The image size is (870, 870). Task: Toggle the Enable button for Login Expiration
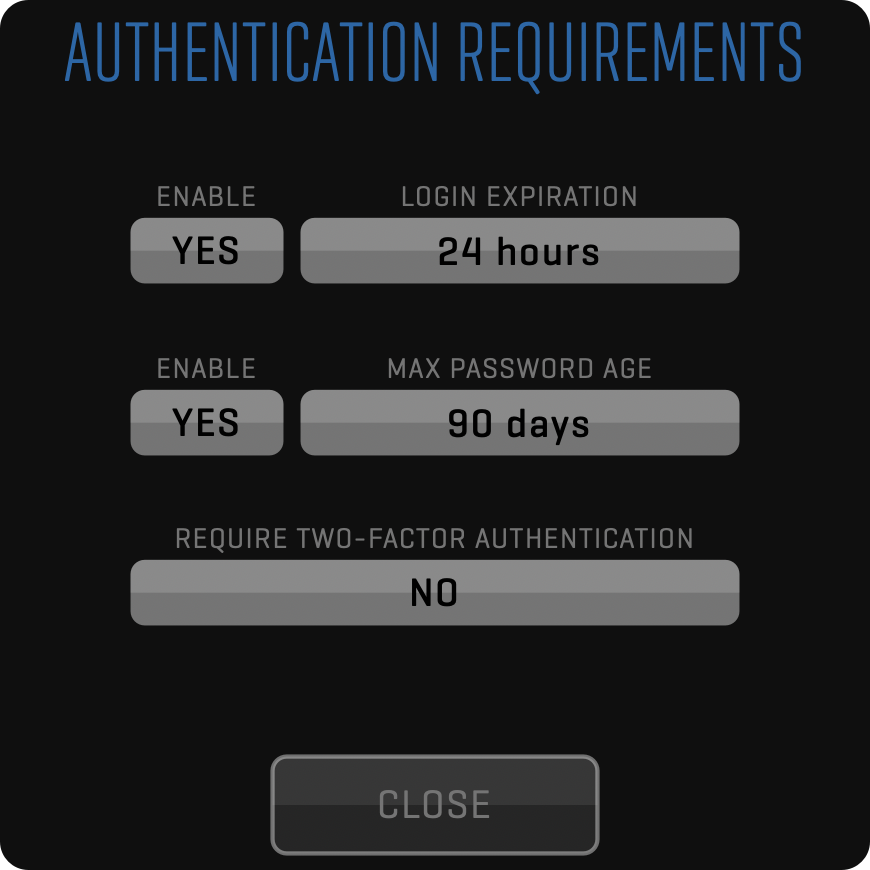(x=207, y=251)
